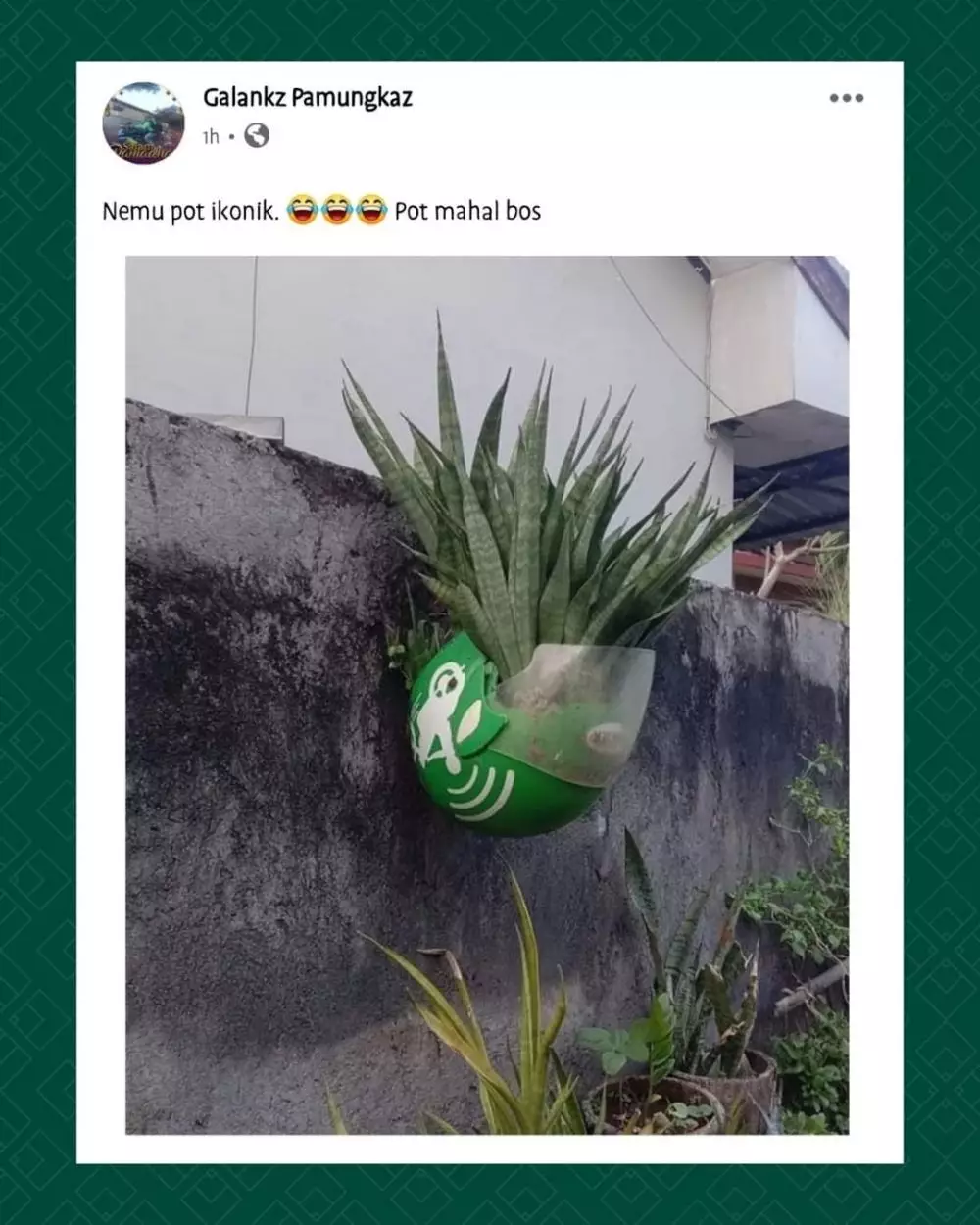Open the post permalink via the 1h timestamp
The width and height of the screenshot is (980, 1225).
[x=209, y=139]
